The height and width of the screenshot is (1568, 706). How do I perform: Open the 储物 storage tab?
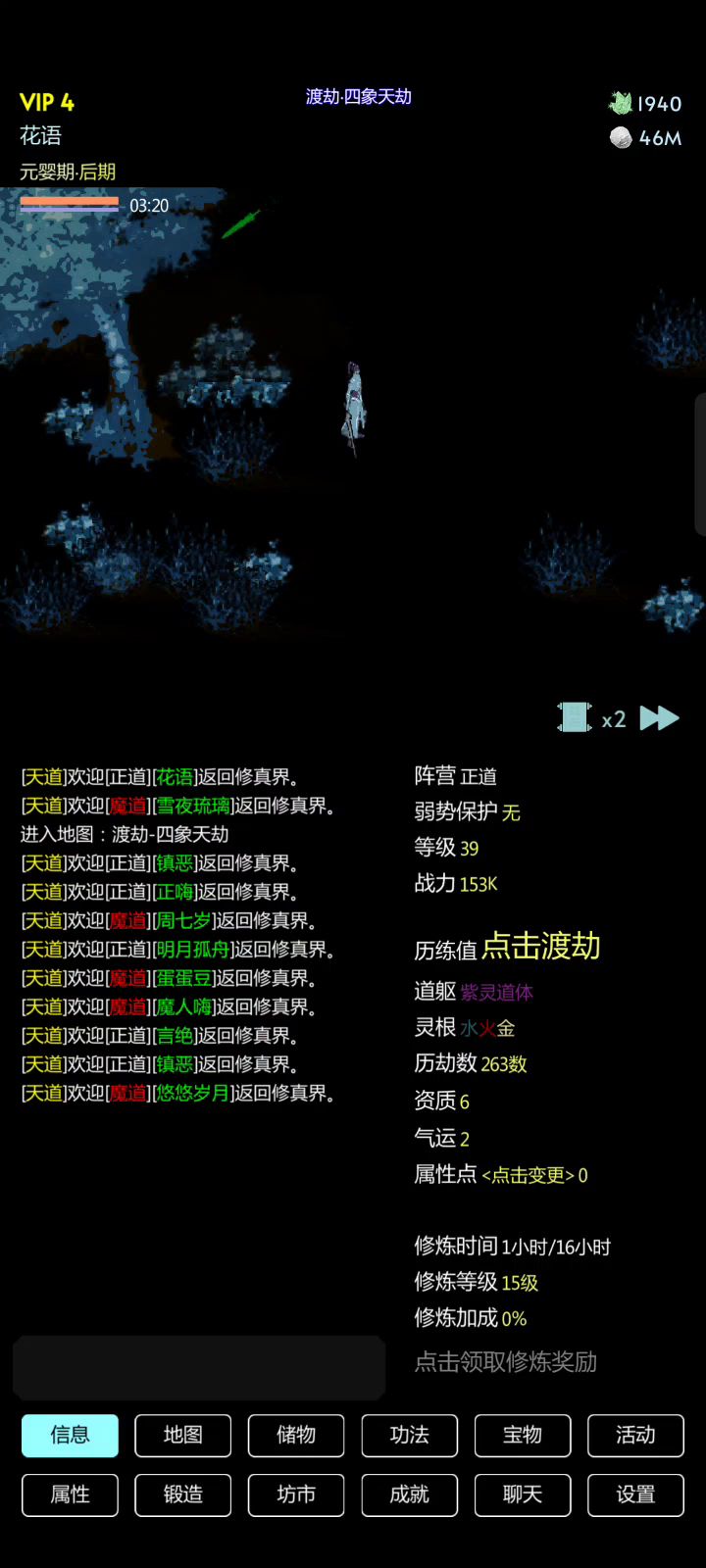tap(296, 1436)
